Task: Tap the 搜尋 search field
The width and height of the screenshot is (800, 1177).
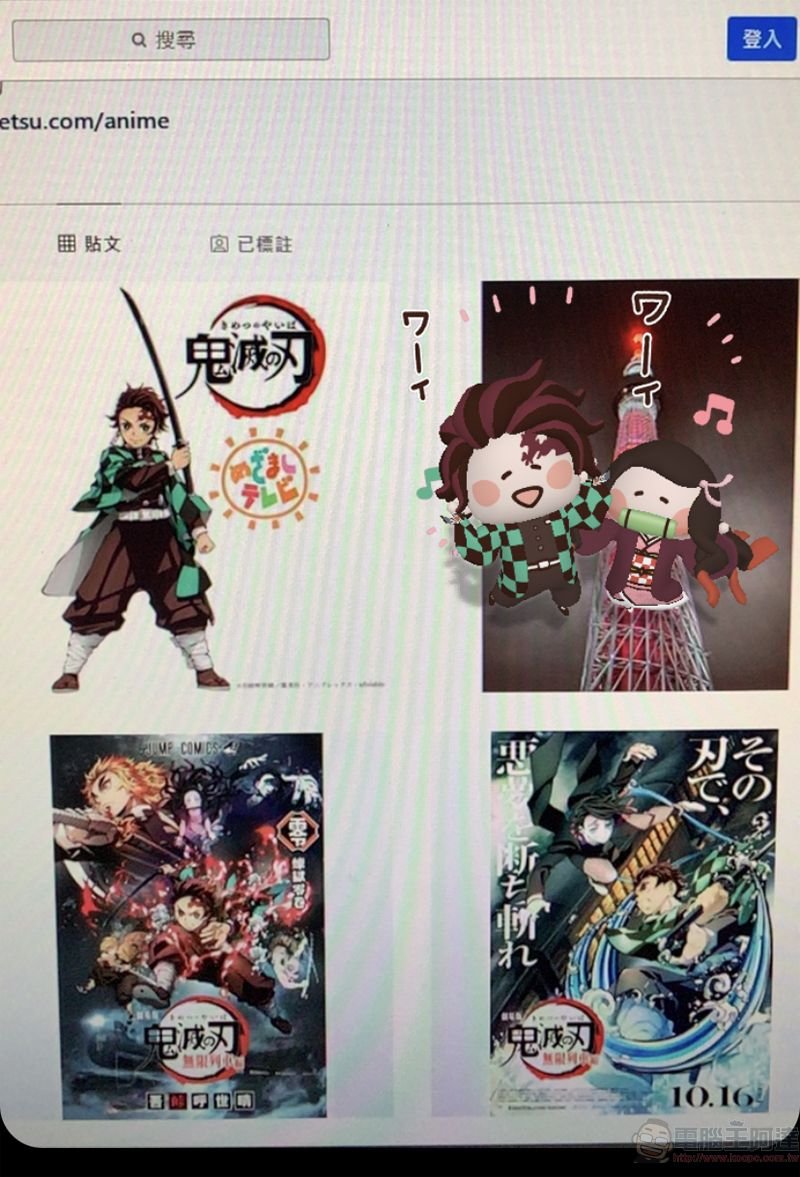Action: pyautogui.click(x=170, y=40)
